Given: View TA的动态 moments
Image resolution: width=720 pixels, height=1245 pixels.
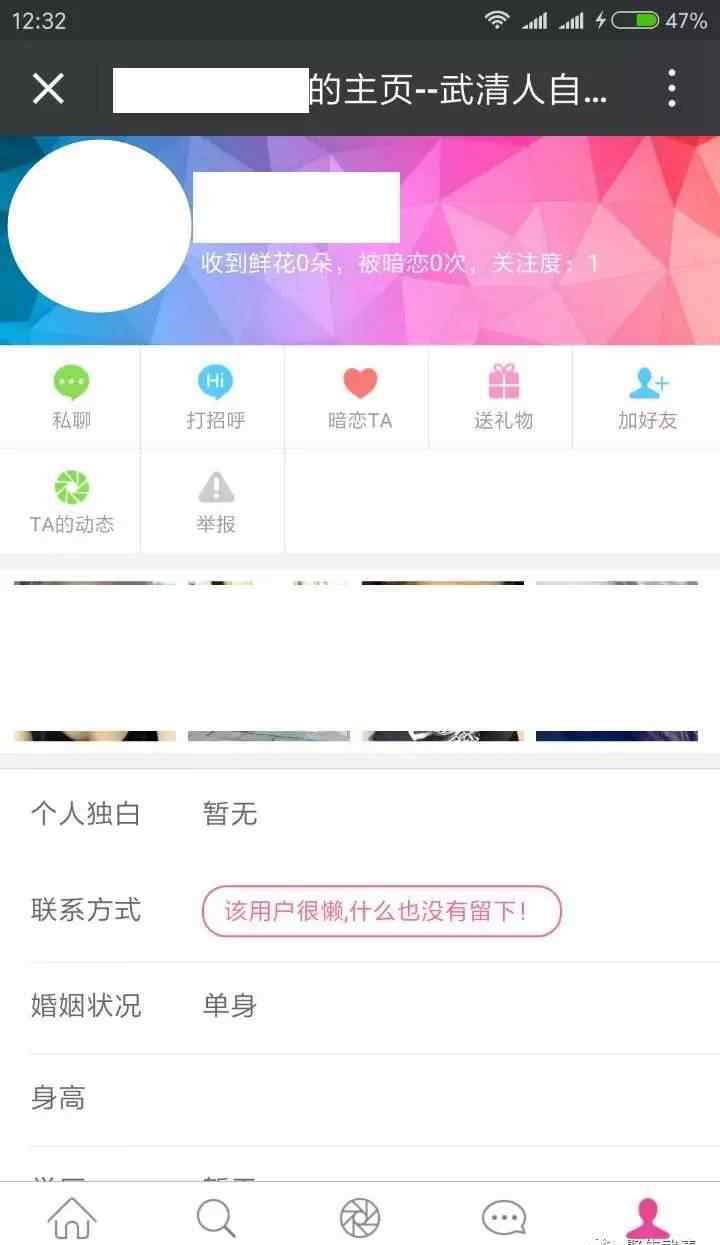Looking at the screenshot, I should (x=71, y=501).
